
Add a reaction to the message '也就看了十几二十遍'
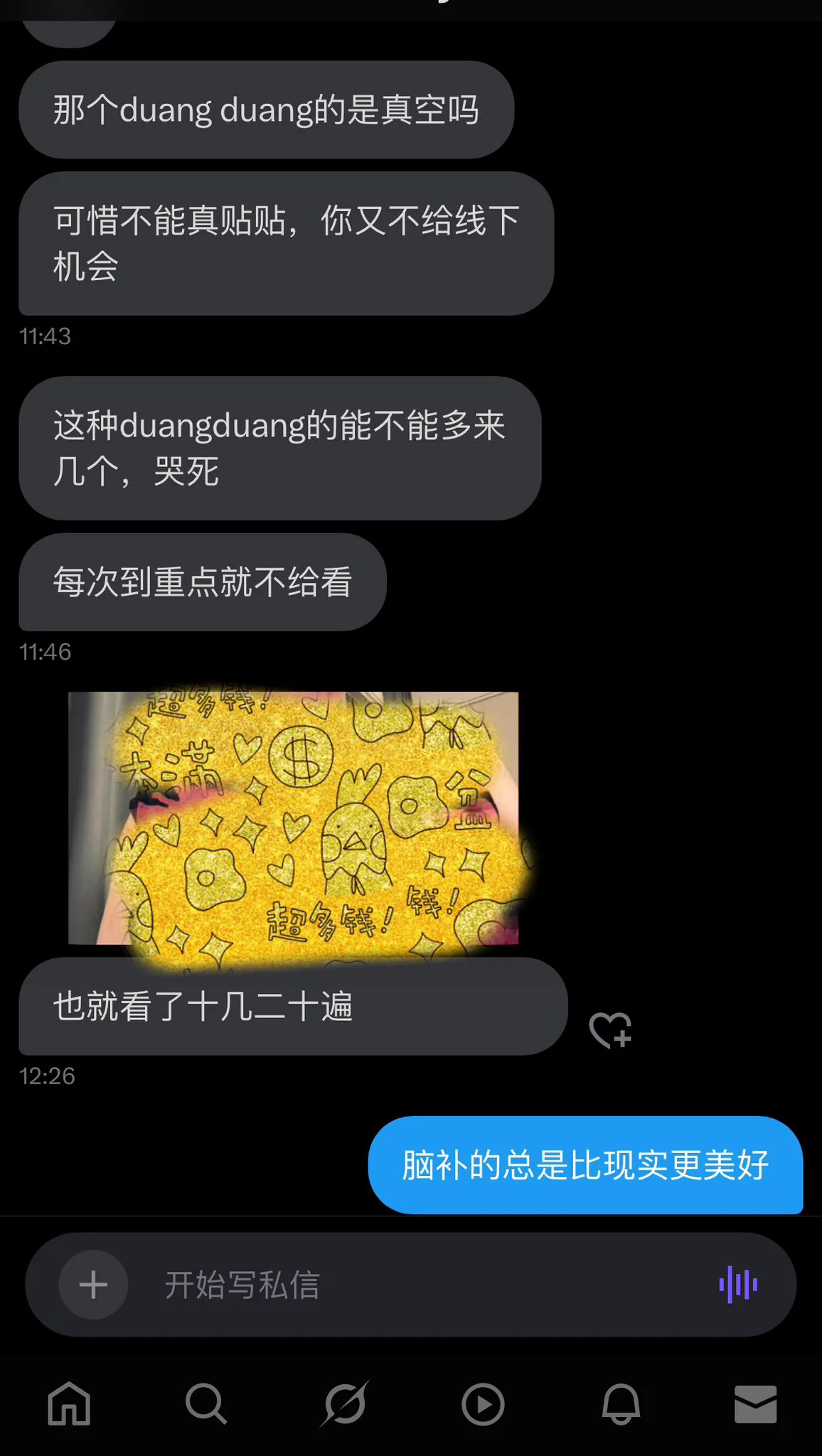610,1030
